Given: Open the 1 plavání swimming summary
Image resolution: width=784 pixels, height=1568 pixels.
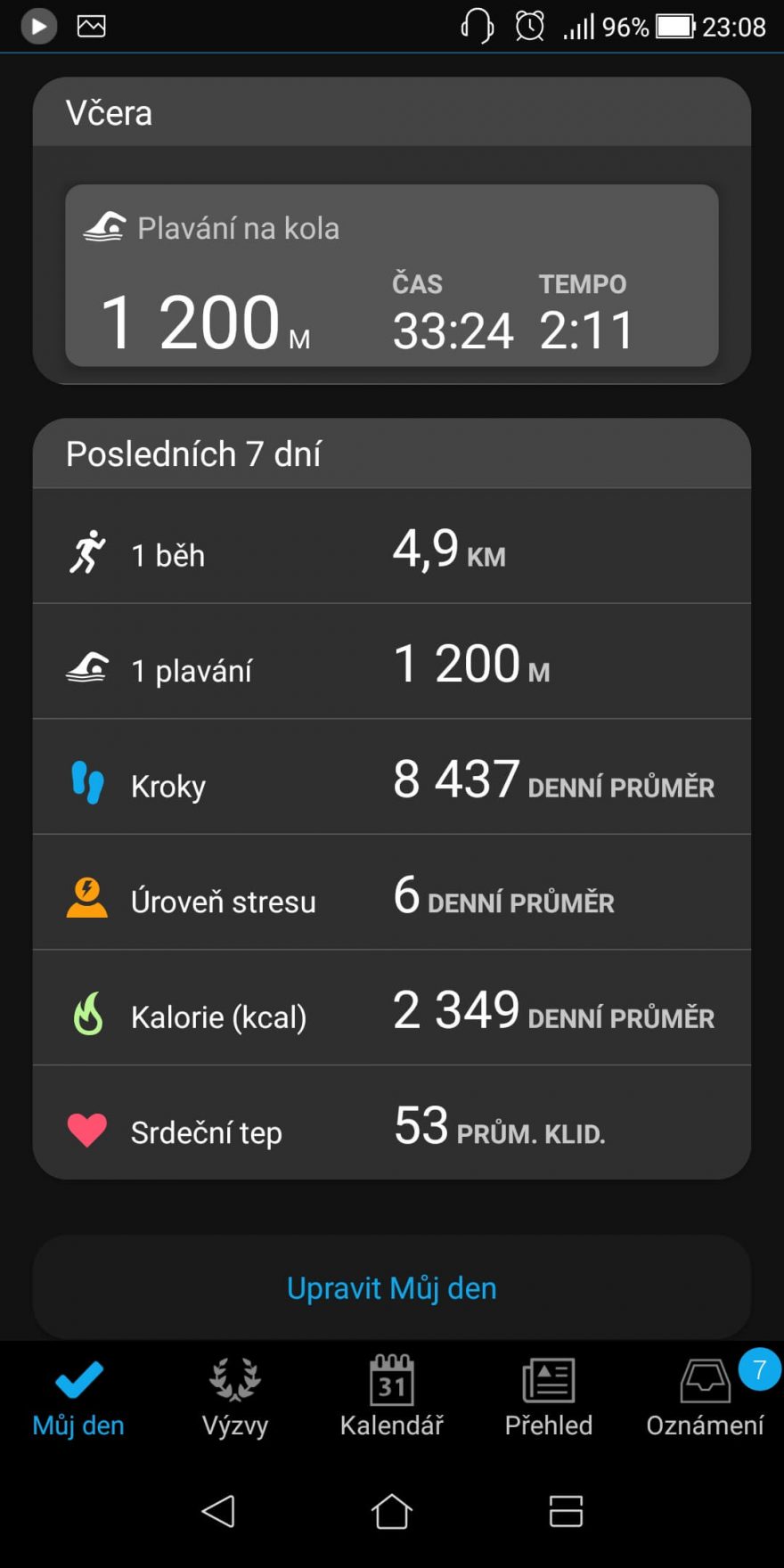Looking at the screenshot, I should (x=392, y=662).
